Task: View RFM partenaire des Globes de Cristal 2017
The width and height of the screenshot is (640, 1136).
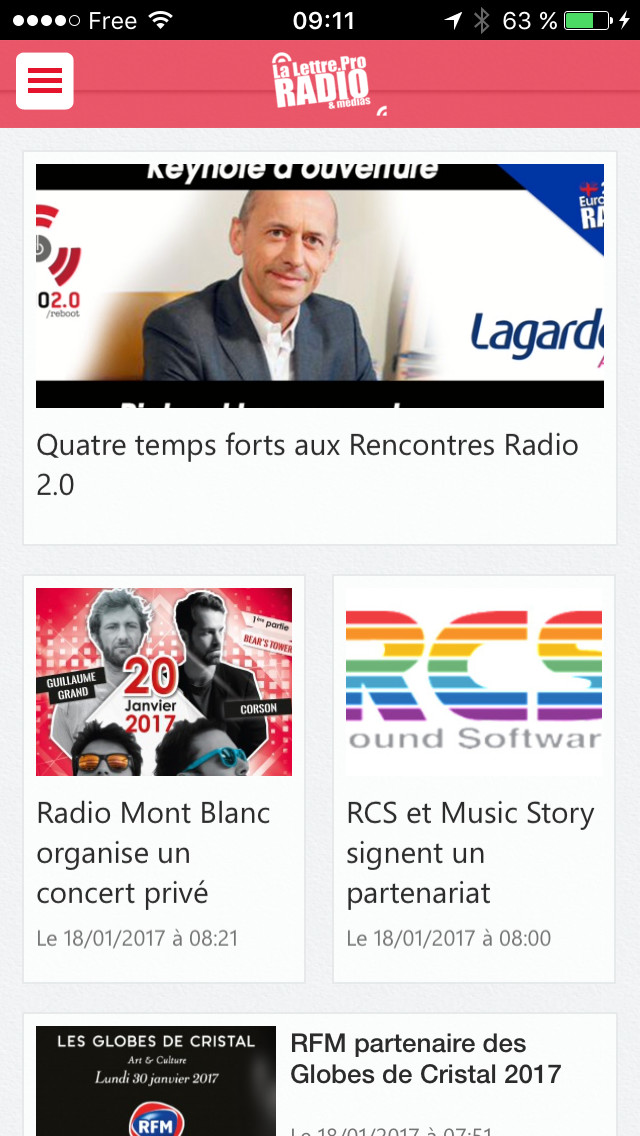Action: click(425, 1059)
